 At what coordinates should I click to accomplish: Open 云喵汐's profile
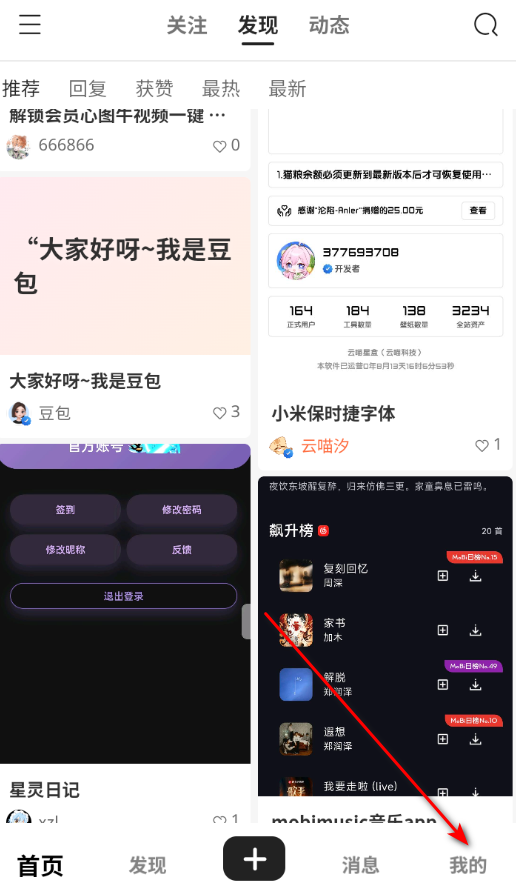[325, 446]
